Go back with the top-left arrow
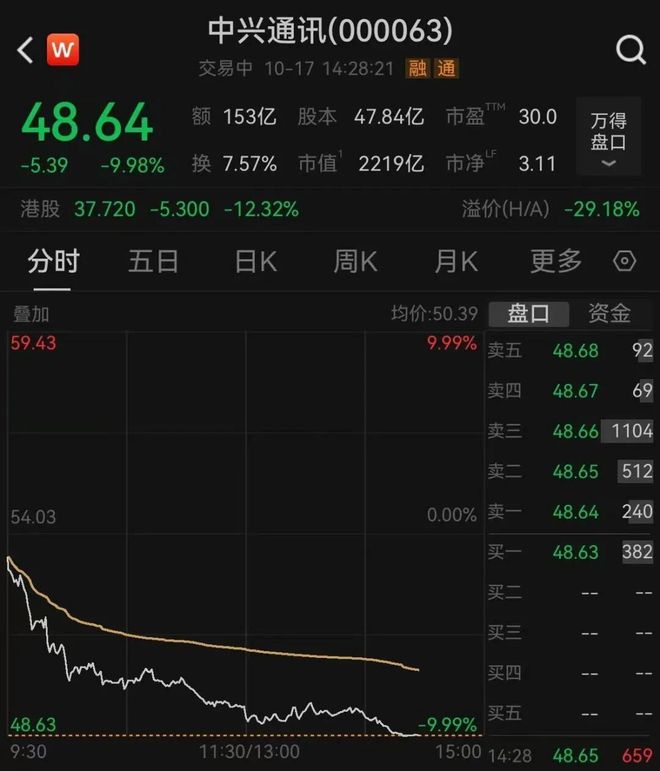660x771 pixels. click(25, 50)
